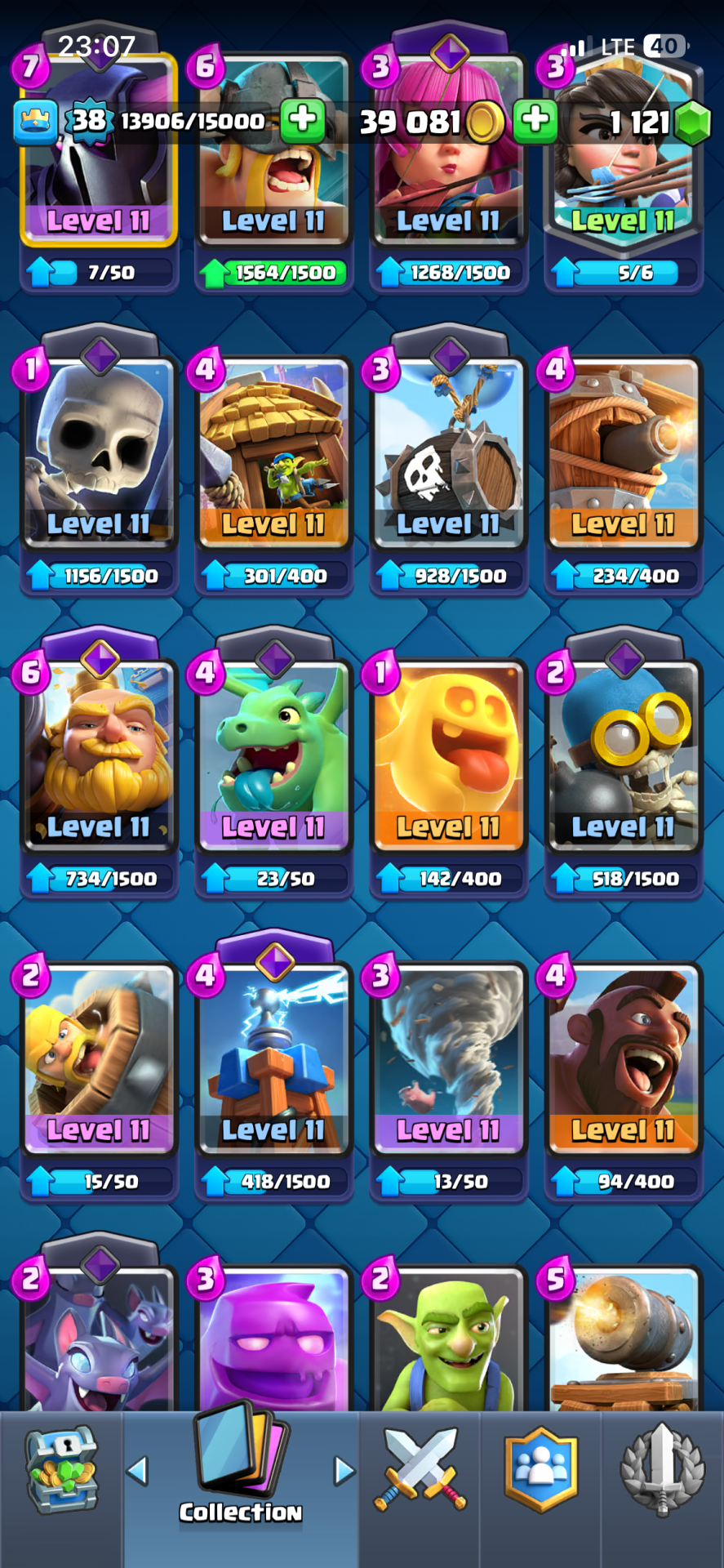
Task: Add experience with the first green plus
Action: 303,121
